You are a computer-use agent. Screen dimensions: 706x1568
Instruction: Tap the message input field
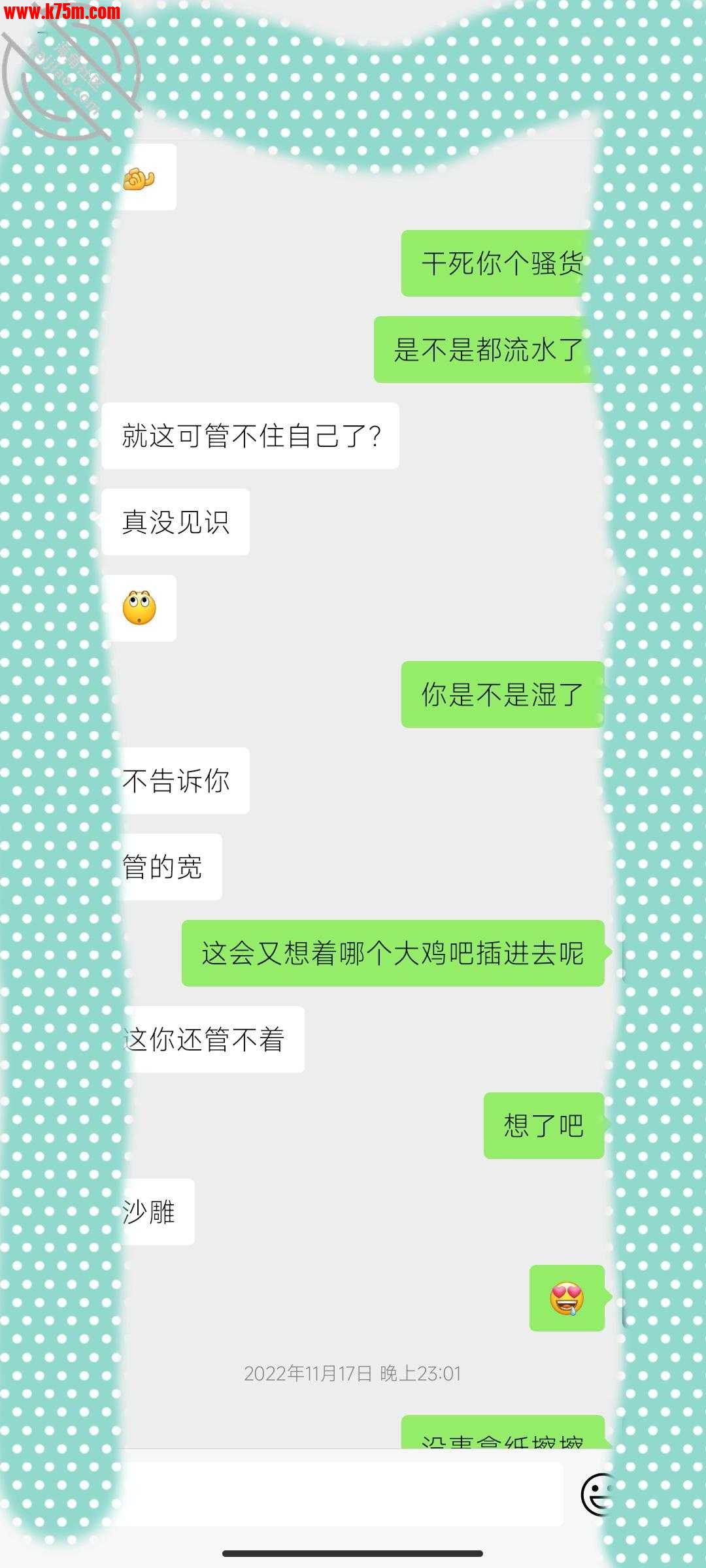click(340, 1494)
